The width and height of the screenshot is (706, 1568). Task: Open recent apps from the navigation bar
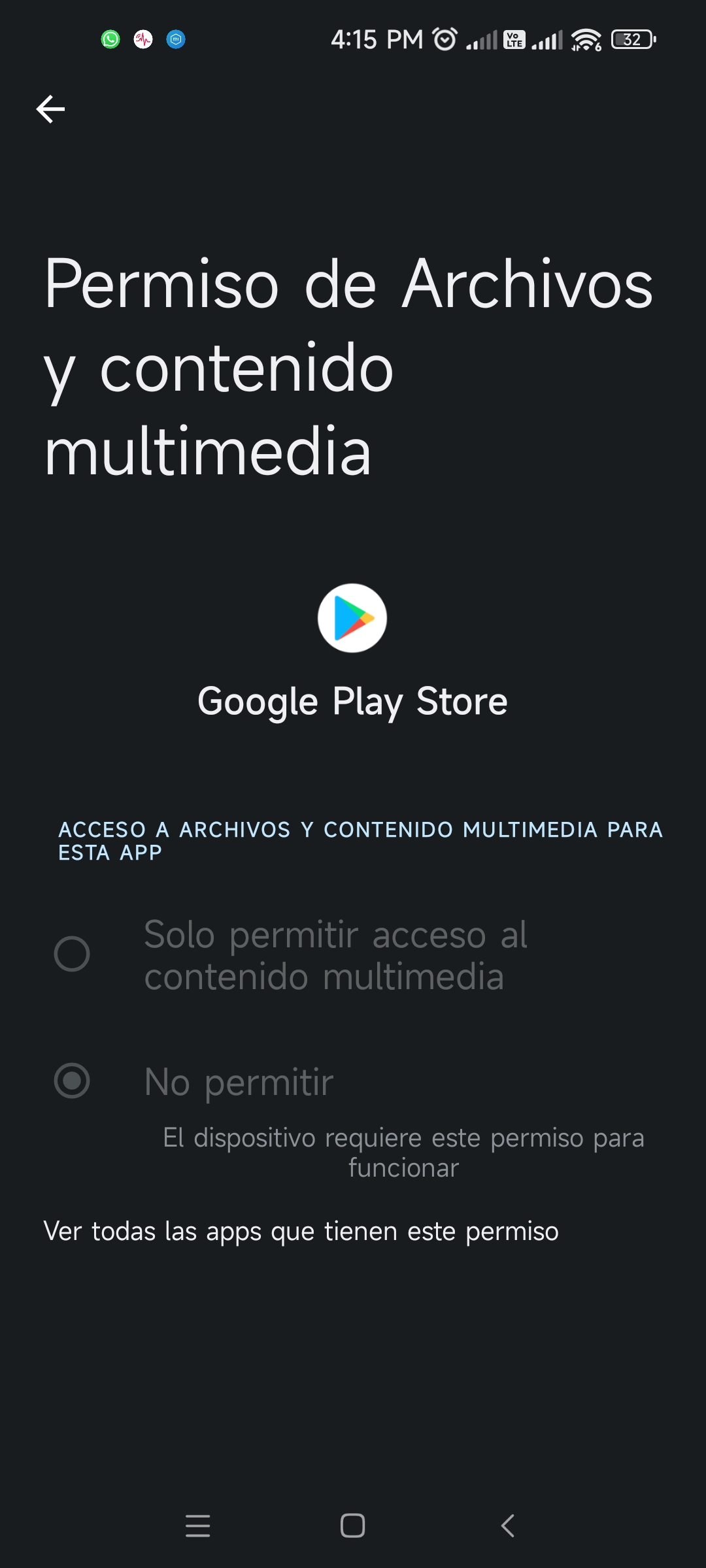197,1526
